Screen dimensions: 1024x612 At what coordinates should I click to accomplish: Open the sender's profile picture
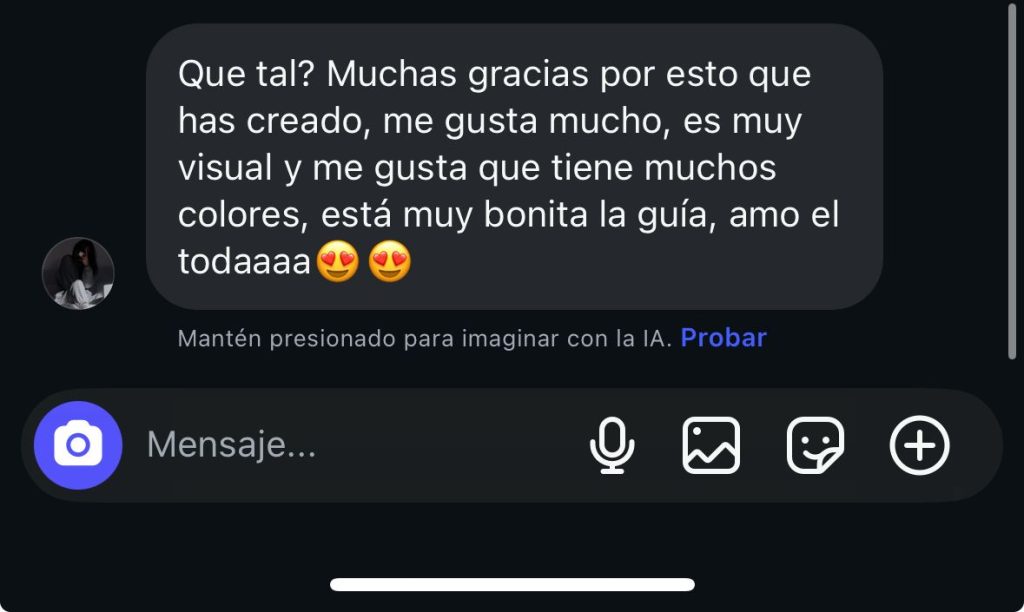(78, 273)
